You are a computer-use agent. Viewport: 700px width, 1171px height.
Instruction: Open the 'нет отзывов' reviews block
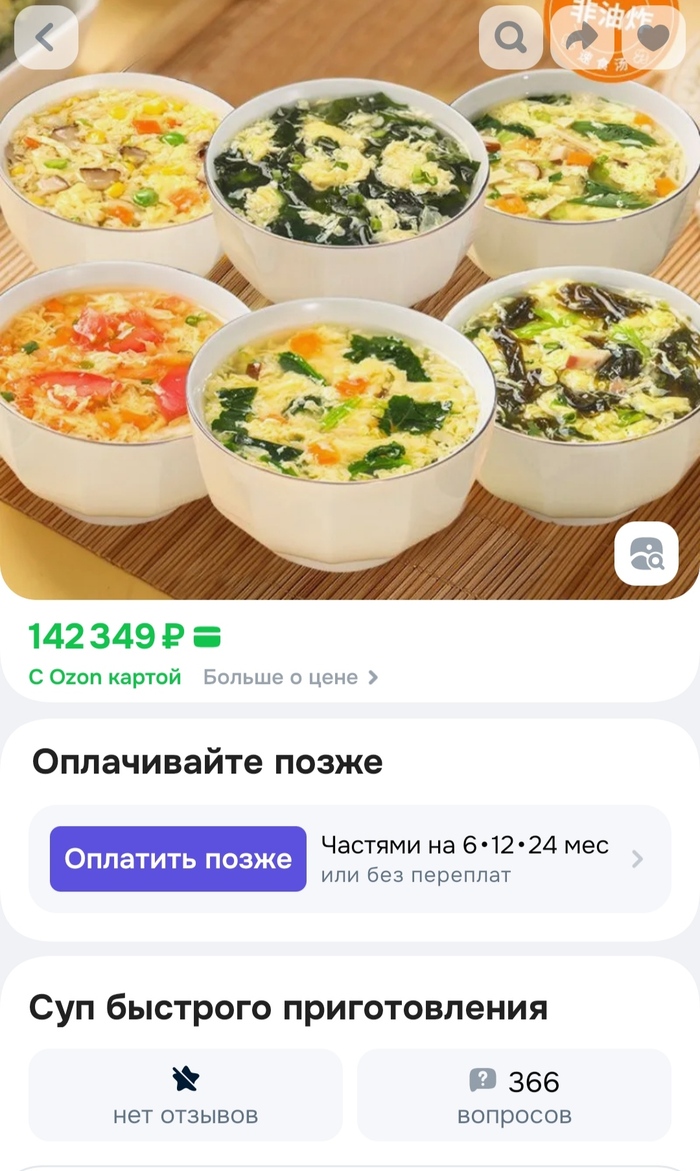point(185,1095)
